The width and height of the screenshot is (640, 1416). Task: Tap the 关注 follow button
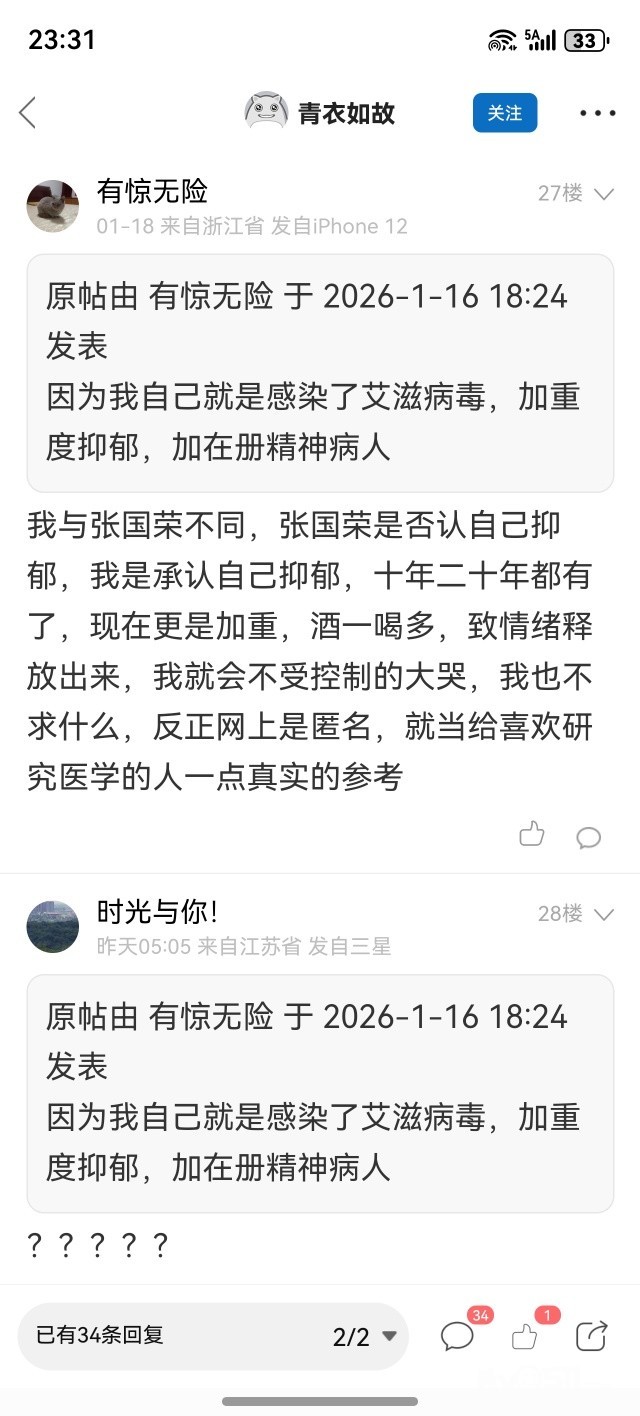505,113
